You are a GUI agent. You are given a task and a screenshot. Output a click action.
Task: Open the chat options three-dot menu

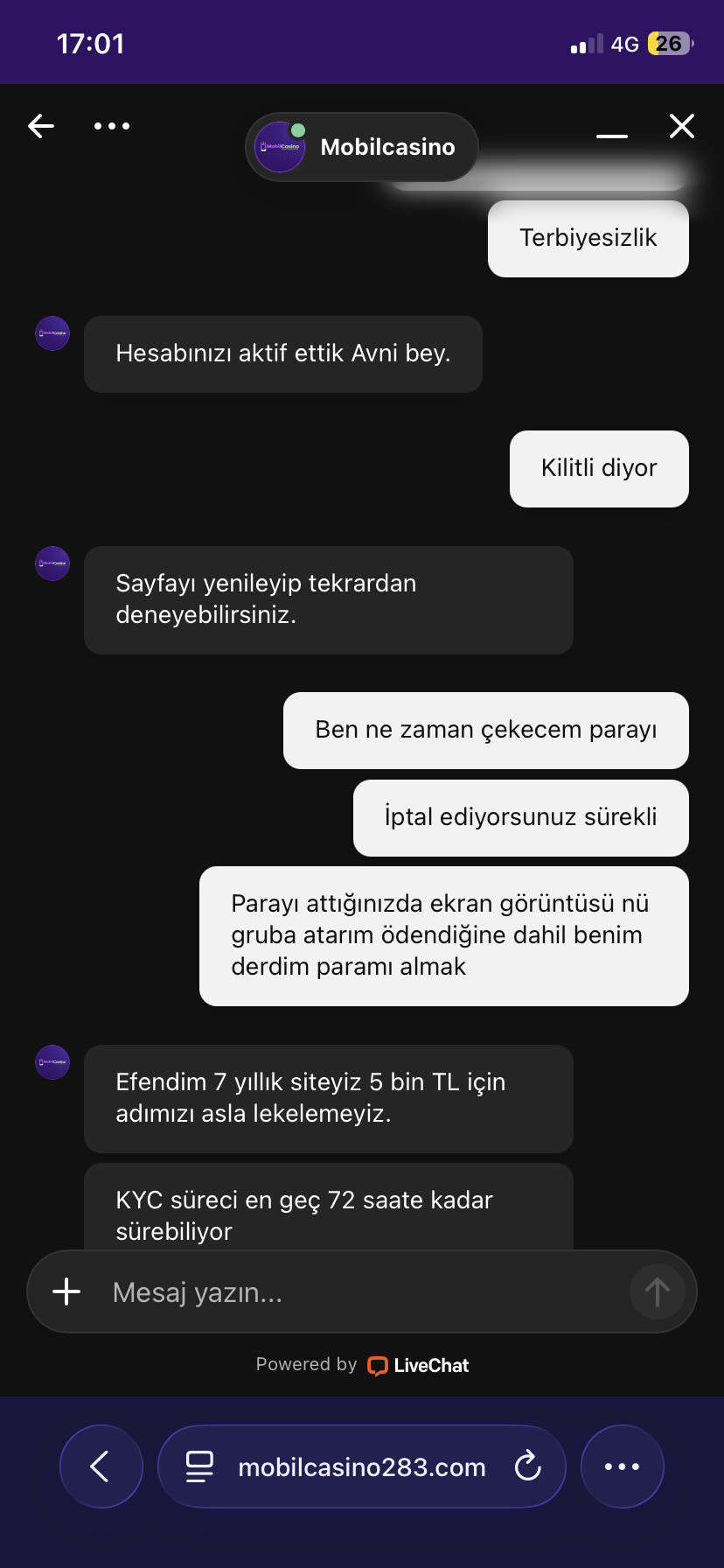112,126
